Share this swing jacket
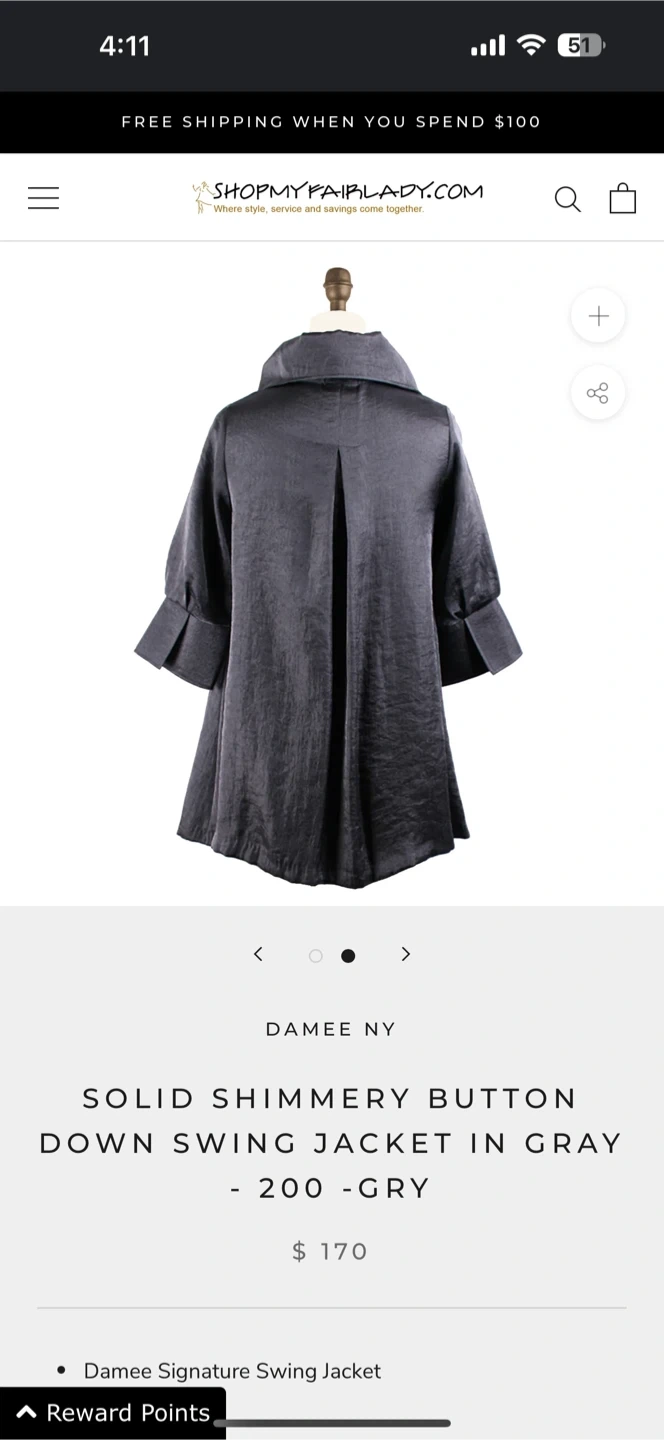 click(598, 393)
